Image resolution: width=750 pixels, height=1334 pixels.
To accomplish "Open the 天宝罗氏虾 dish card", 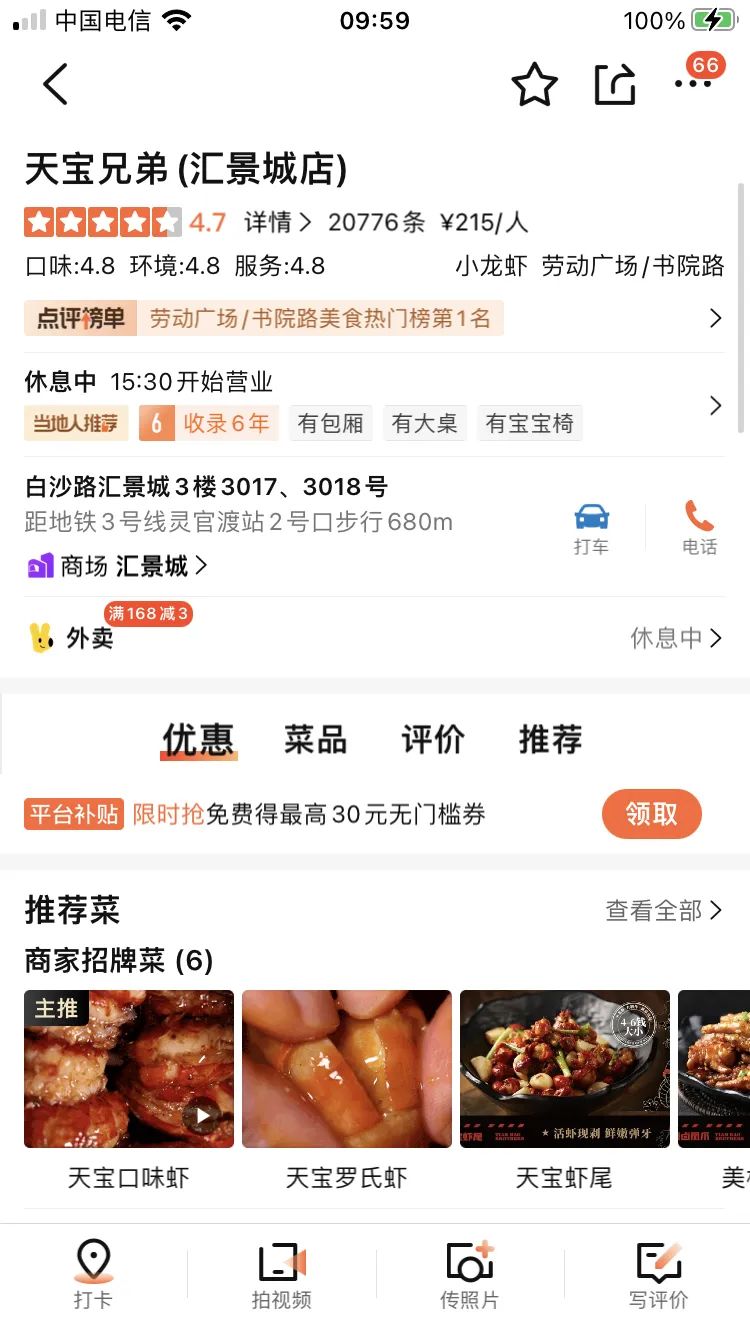I will (x=347, y=1069).
